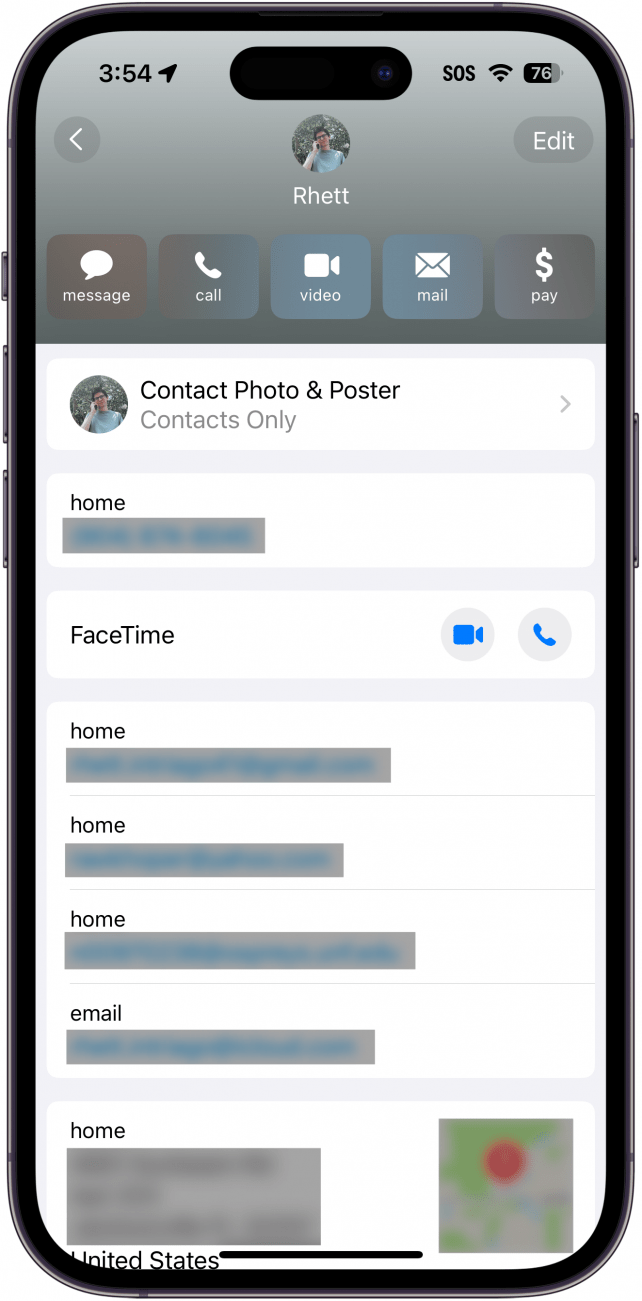Compose mail to Rhett
Image resolution: width=642 pixels, height=1301 pixels.
(432, 277)
